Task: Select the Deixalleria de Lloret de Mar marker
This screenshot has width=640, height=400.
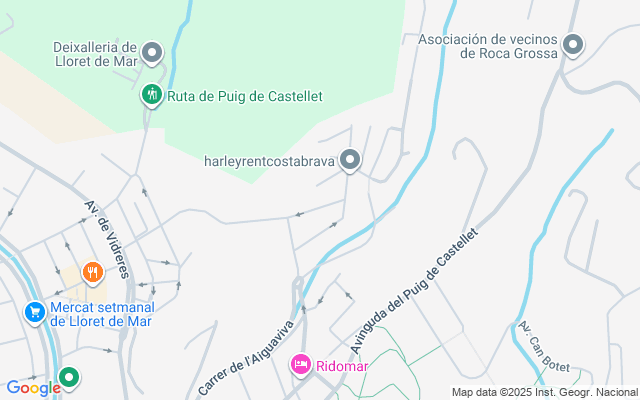Action: [152, 51]
